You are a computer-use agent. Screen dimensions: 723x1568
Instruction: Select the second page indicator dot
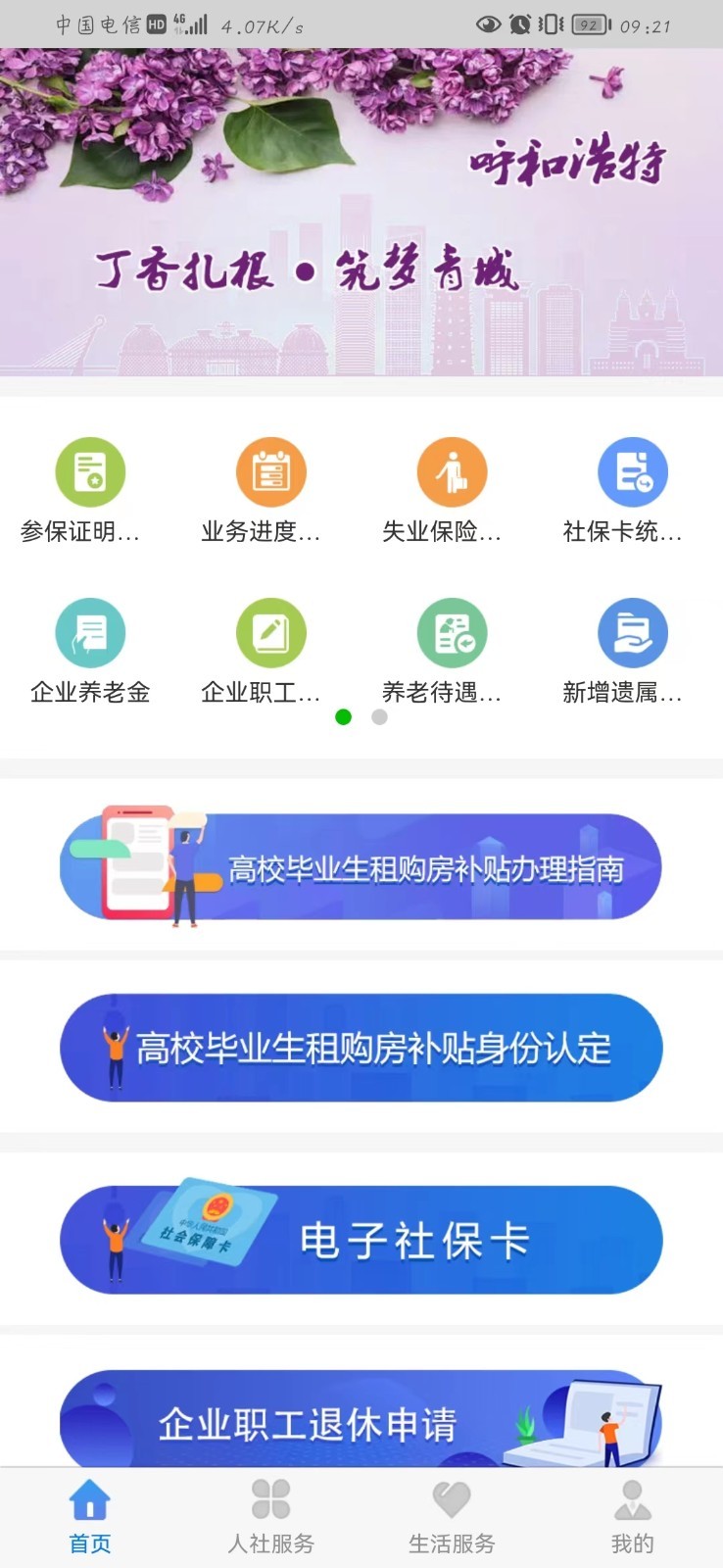380,716
